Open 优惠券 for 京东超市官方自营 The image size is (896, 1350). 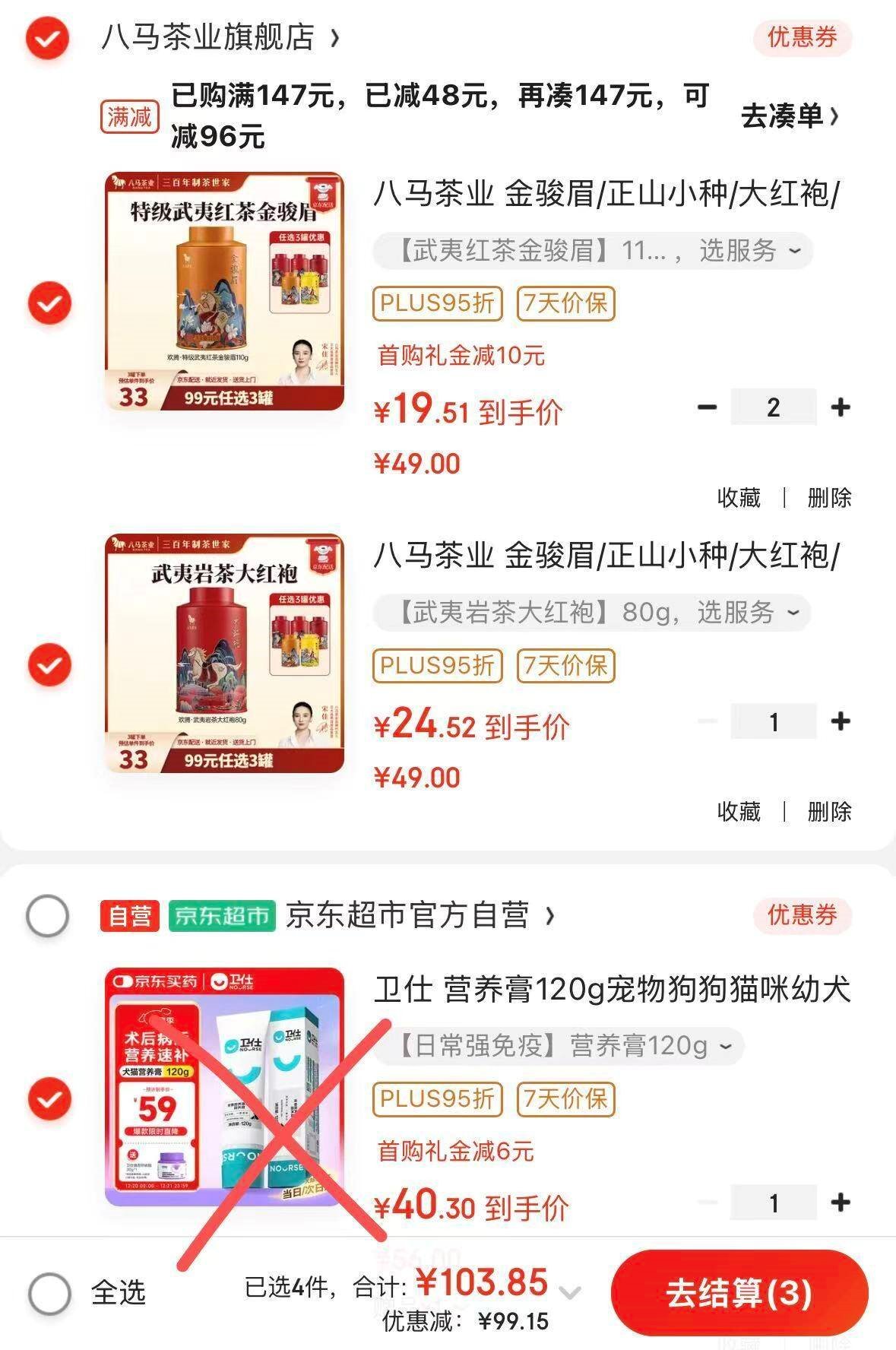point(802,914)
